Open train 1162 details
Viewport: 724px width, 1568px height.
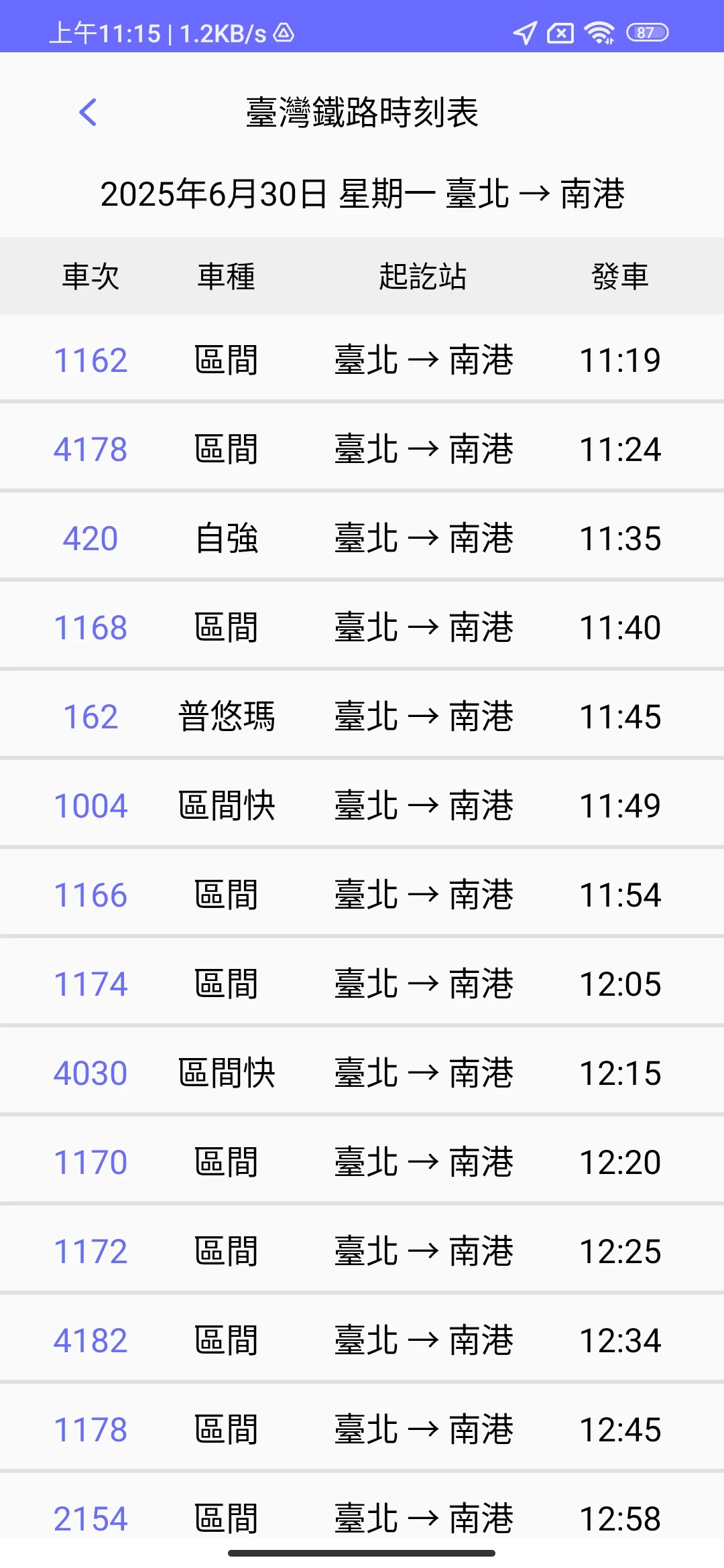click(90, 359)
